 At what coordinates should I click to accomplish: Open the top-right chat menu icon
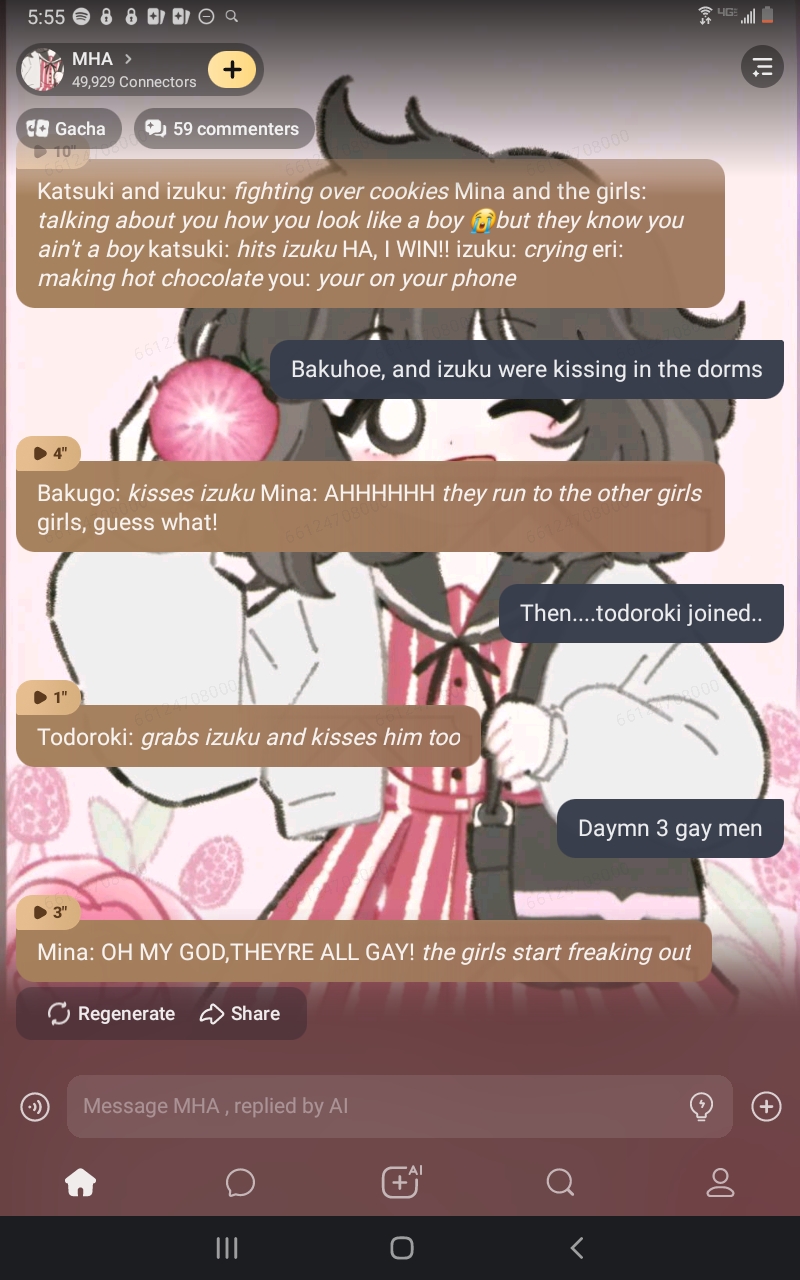click(x=762, y=67)
